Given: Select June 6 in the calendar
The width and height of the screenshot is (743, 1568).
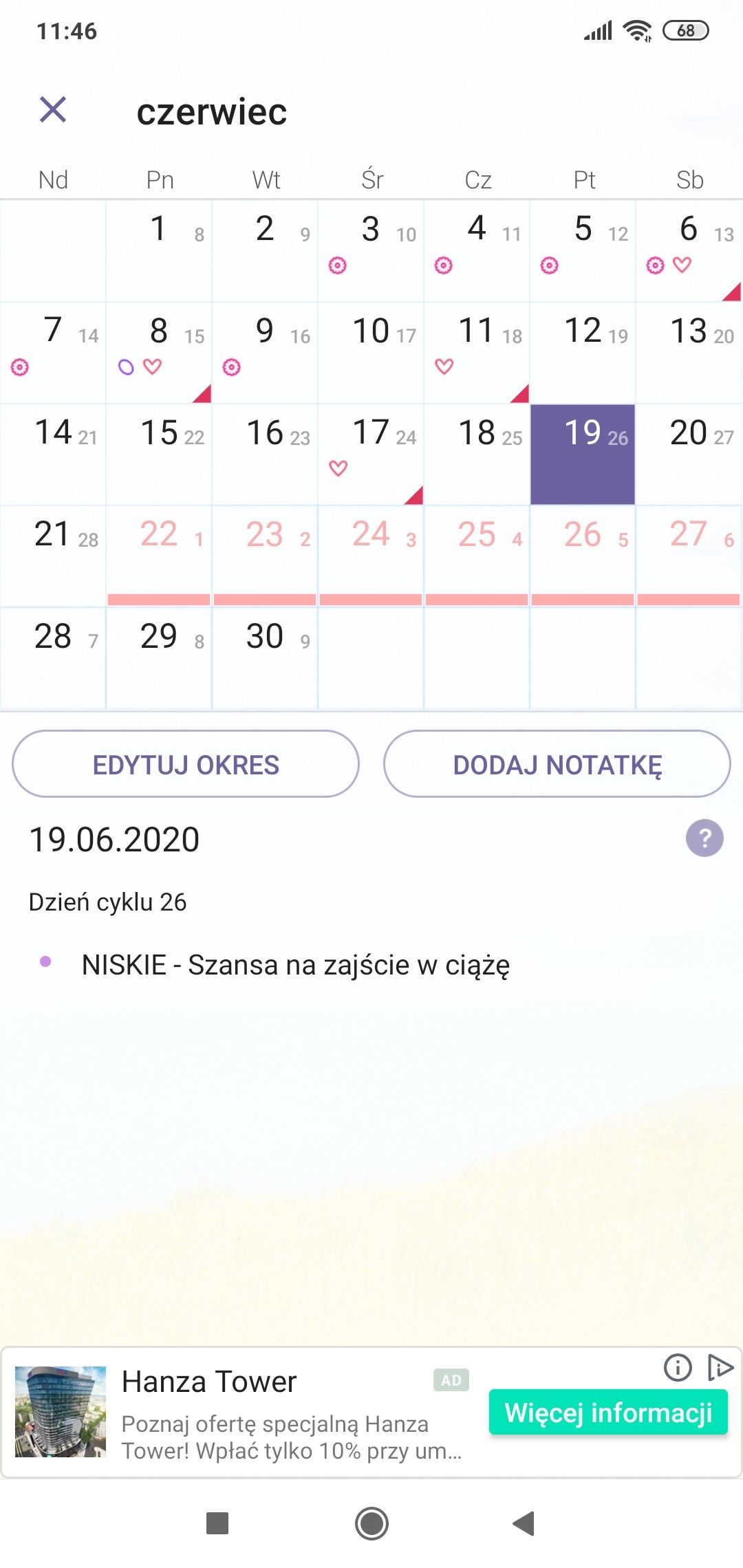Looking at the screenshot, I should (x=689, y=250).
